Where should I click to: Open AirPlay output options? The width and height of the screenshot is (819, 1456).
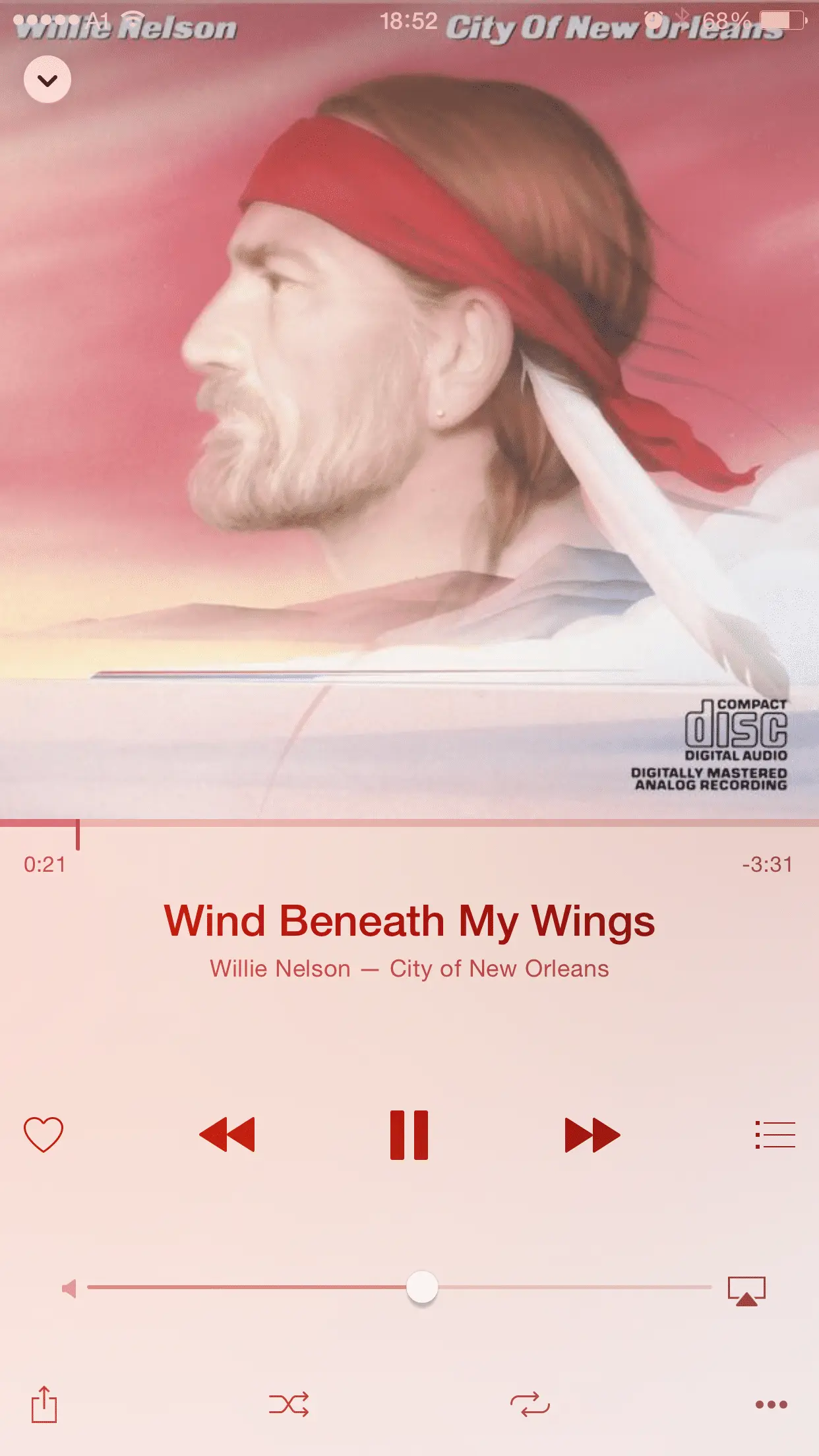pos(746,1290)
